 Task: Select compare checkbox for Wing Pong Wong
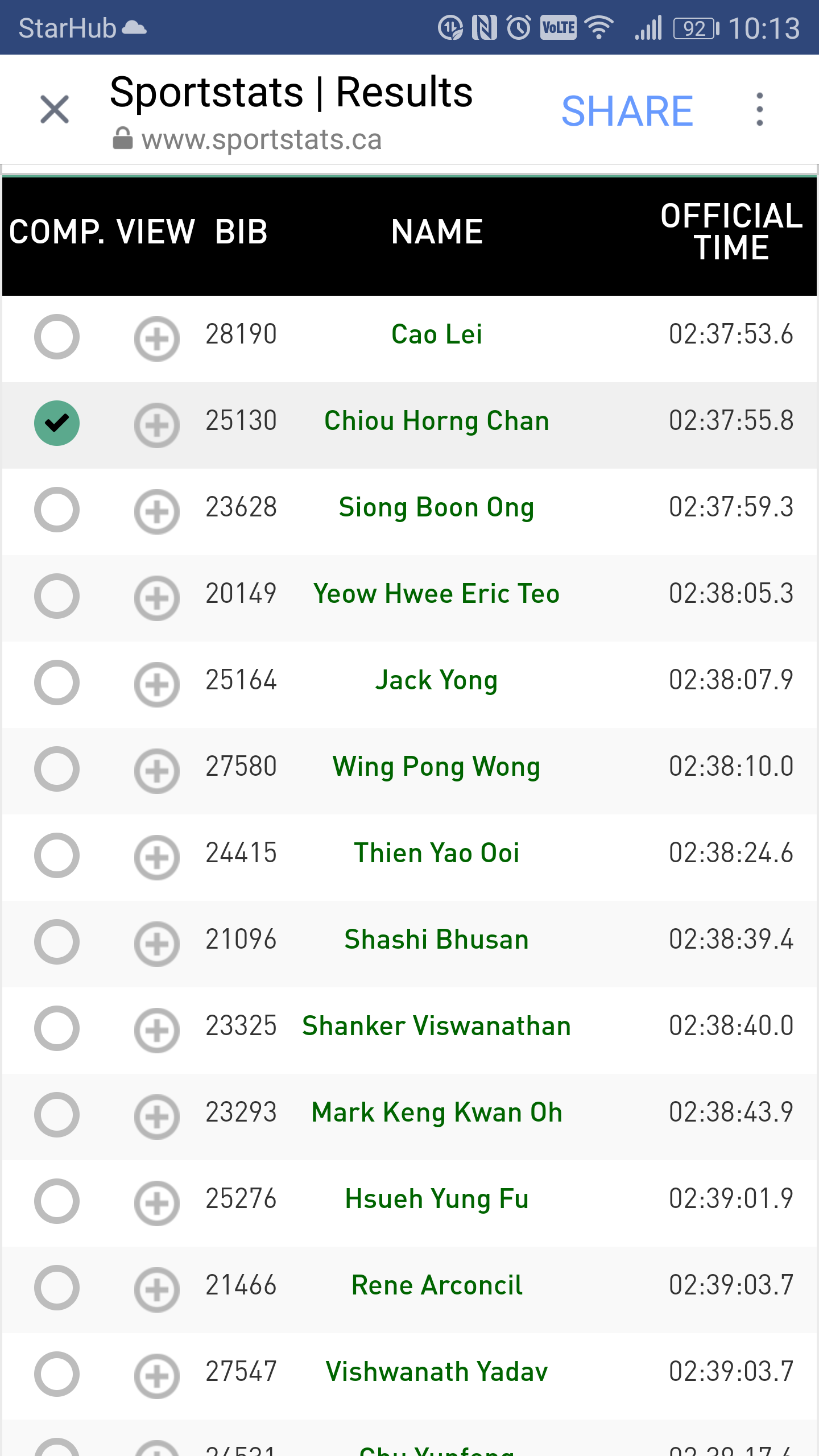(x=56, y=769)
